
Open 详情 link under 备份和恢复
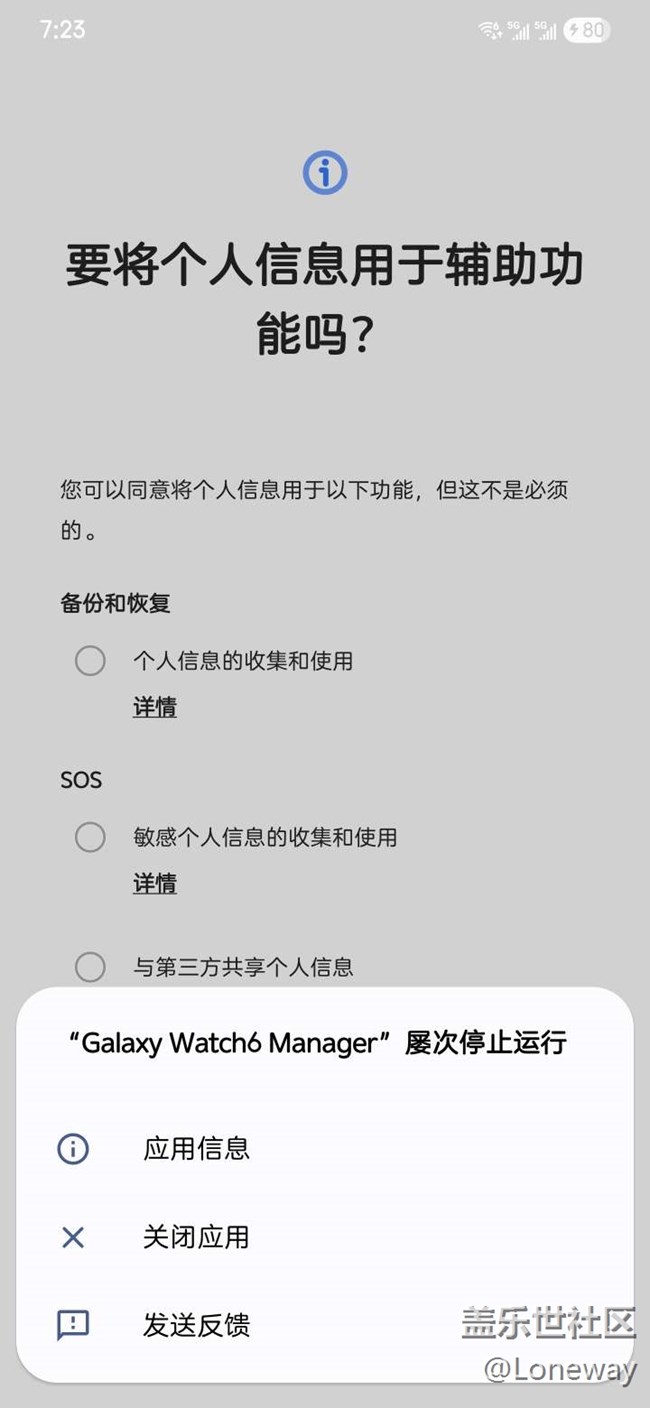[155, 708]
